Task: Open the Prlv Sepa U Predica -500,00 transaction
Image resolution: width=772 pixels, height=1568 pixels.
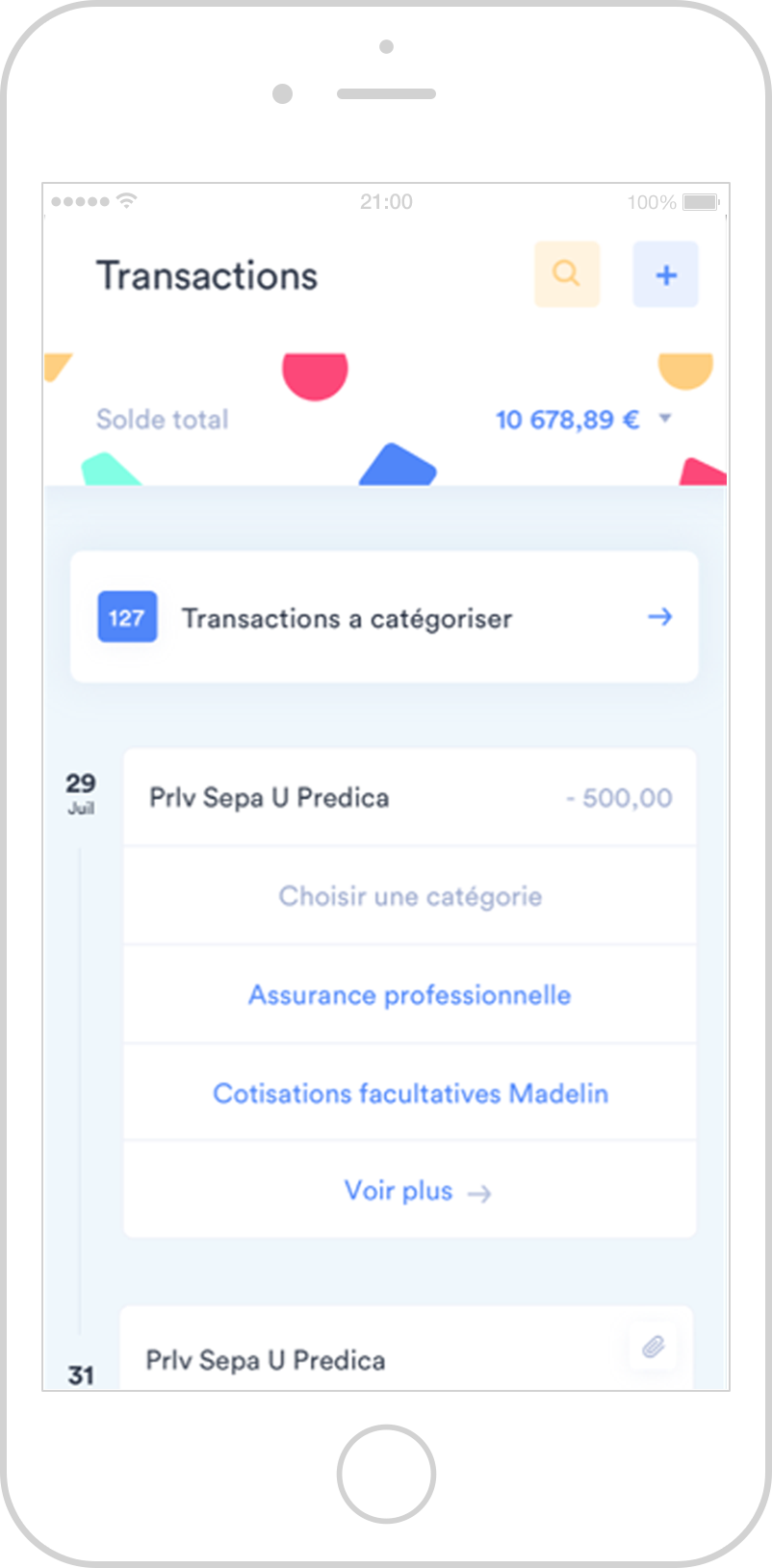Action: [x=410, y=798]
